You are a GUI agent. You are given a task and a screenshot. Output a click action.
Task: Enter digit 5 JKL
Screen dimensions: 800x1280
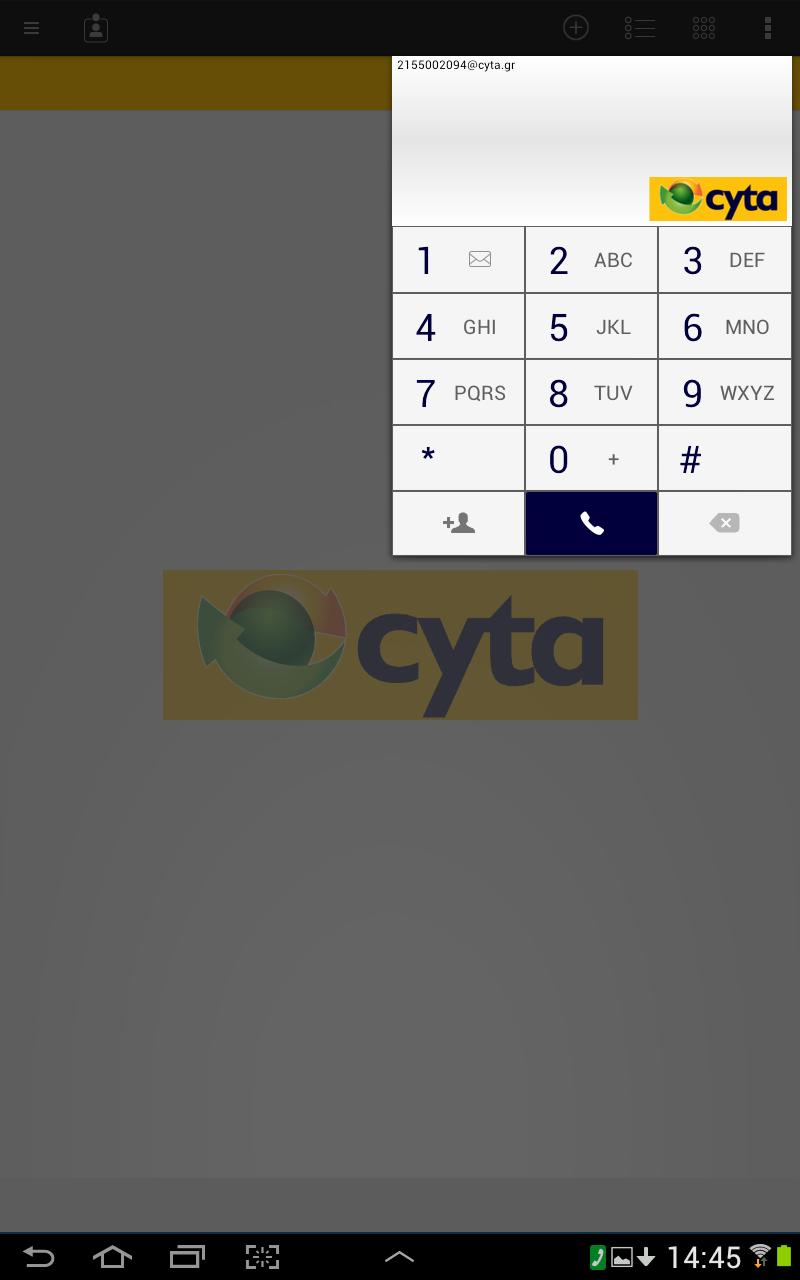pos(591,327)
